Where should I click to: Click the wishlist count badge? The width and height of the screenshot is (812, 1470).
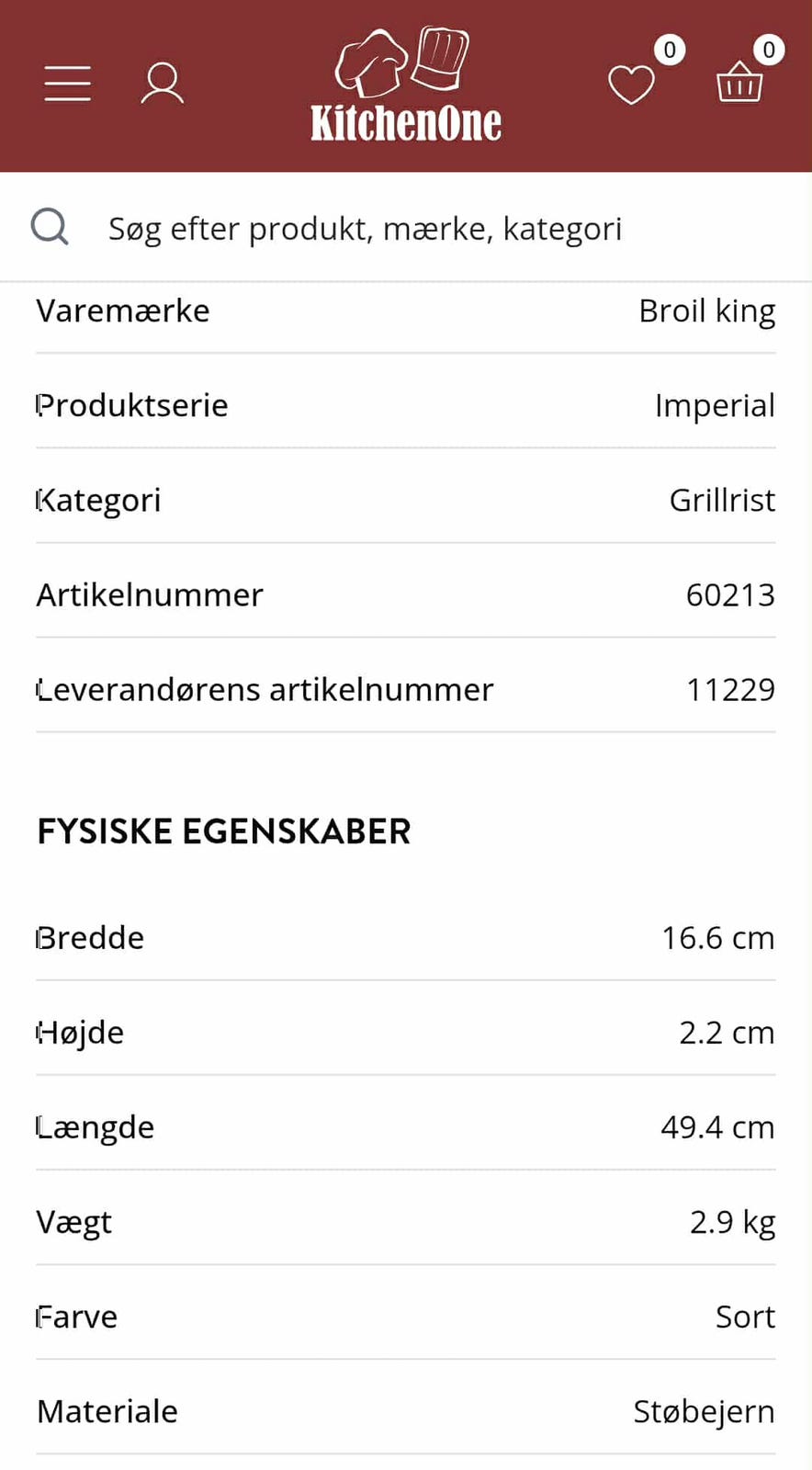coord(670,50)
